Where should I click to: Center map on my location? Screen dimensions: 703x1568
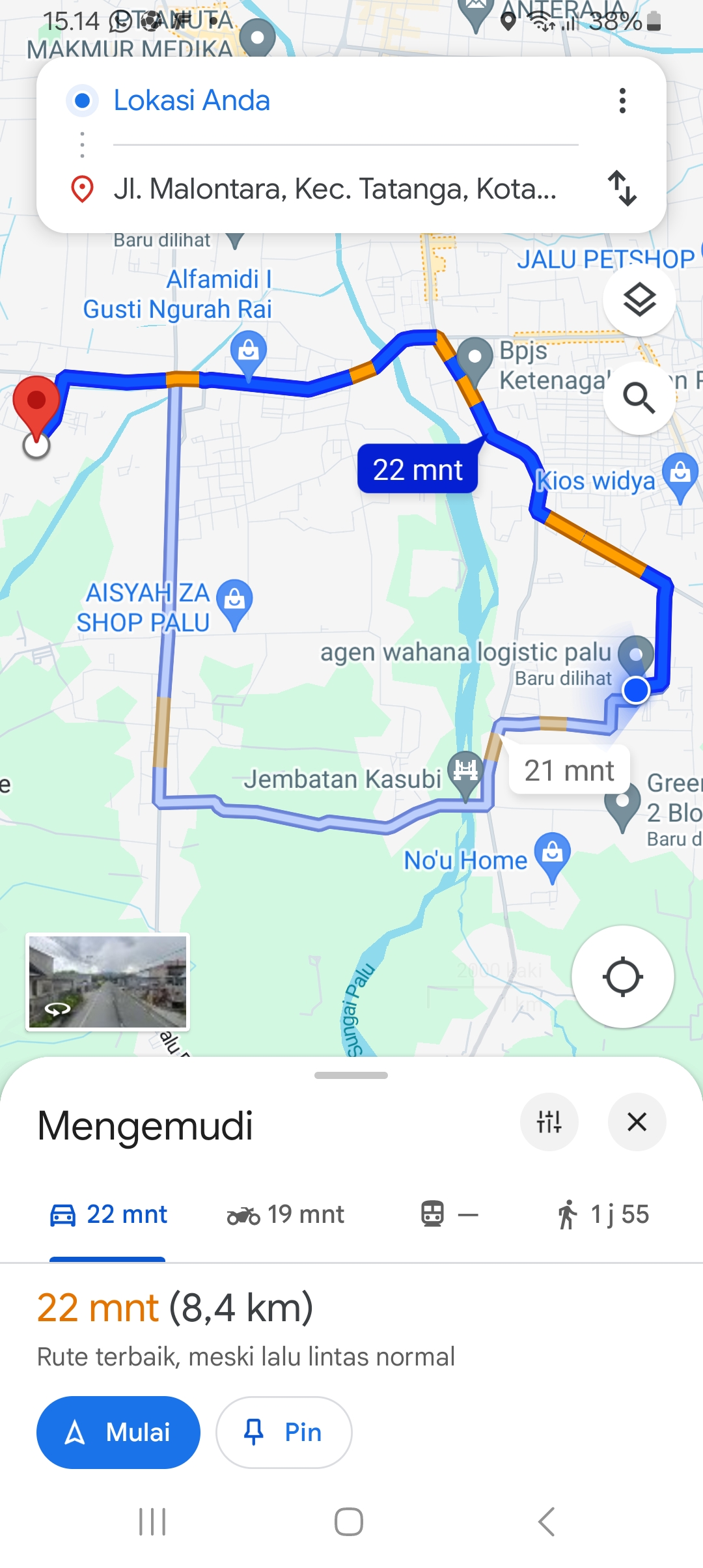pos(623,977)
